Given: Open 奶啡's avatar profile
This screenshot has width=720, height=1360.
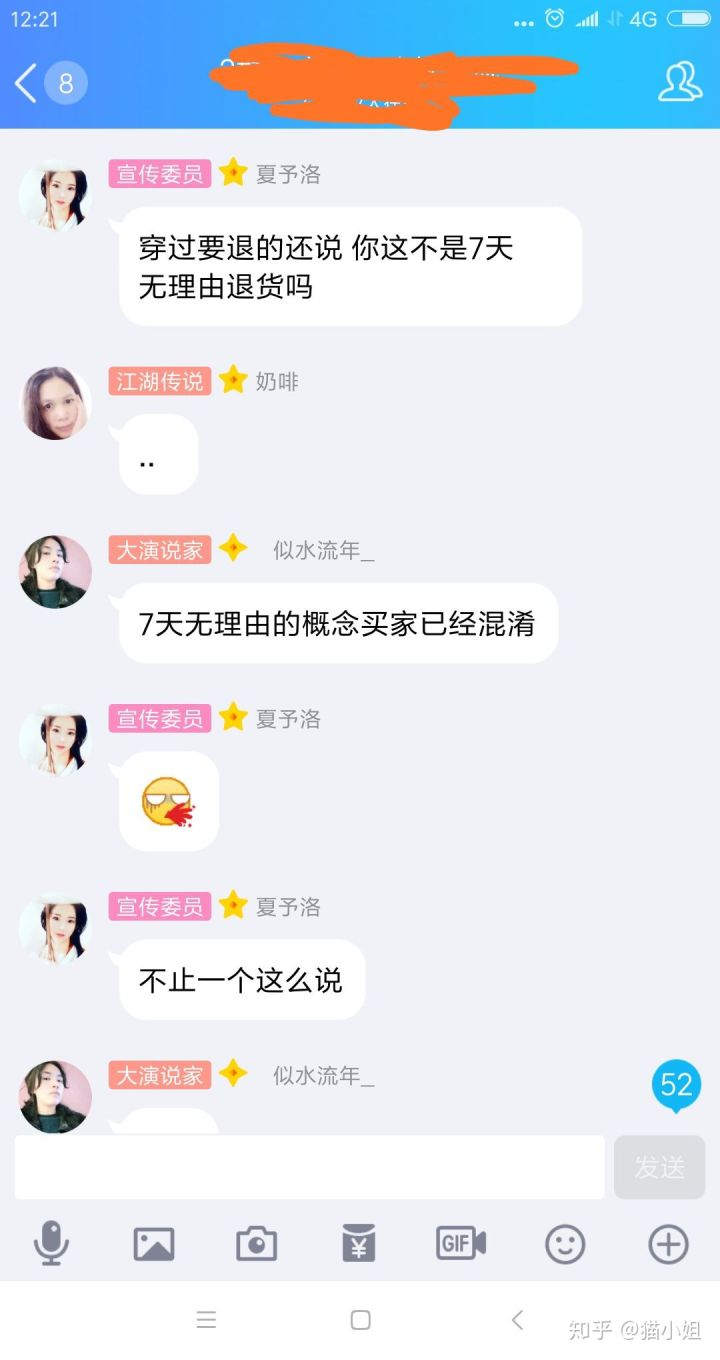Looking at the screenshot, I should pyautogui.click(x=56, y=402).
